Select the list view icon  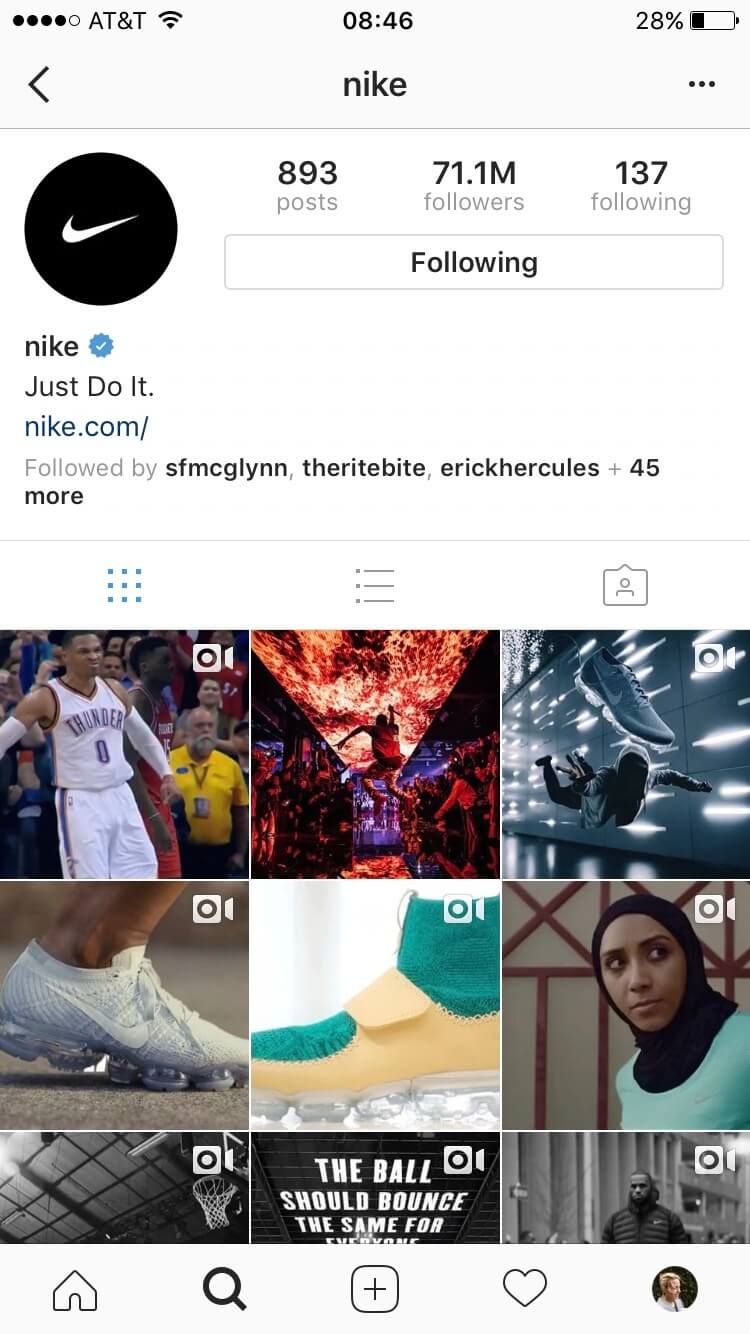coord(375,585)
